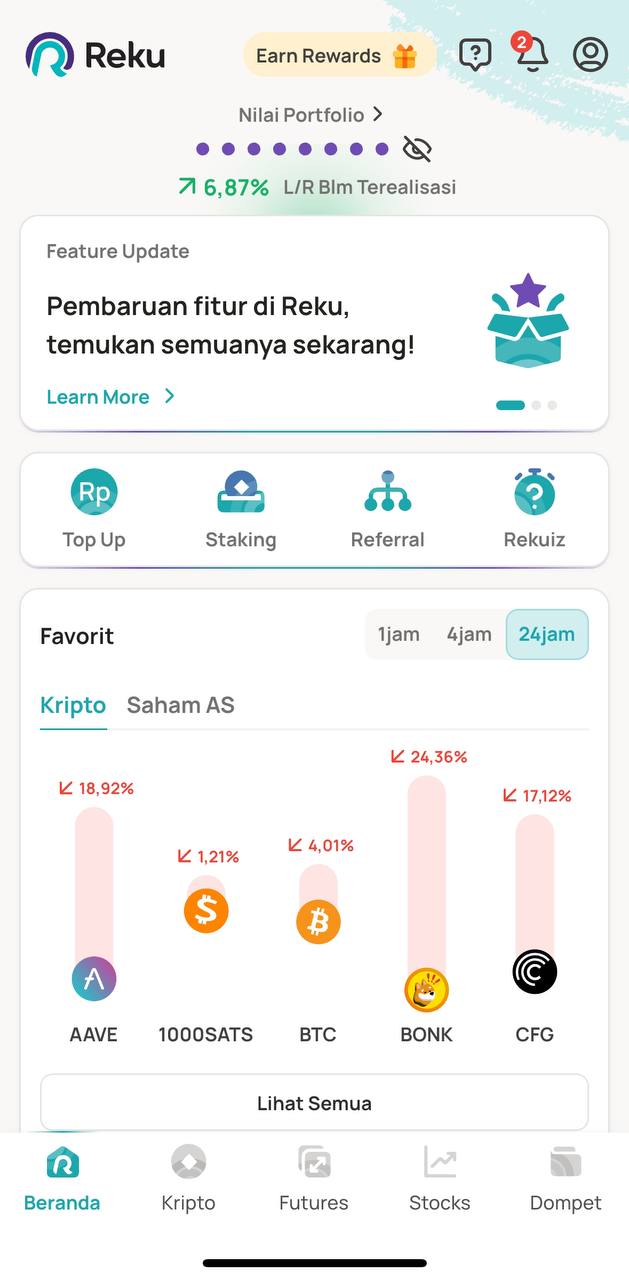The image size is (629, 1280).
Task: Tap Learn More in Feature Update
Action: (110, 397)
